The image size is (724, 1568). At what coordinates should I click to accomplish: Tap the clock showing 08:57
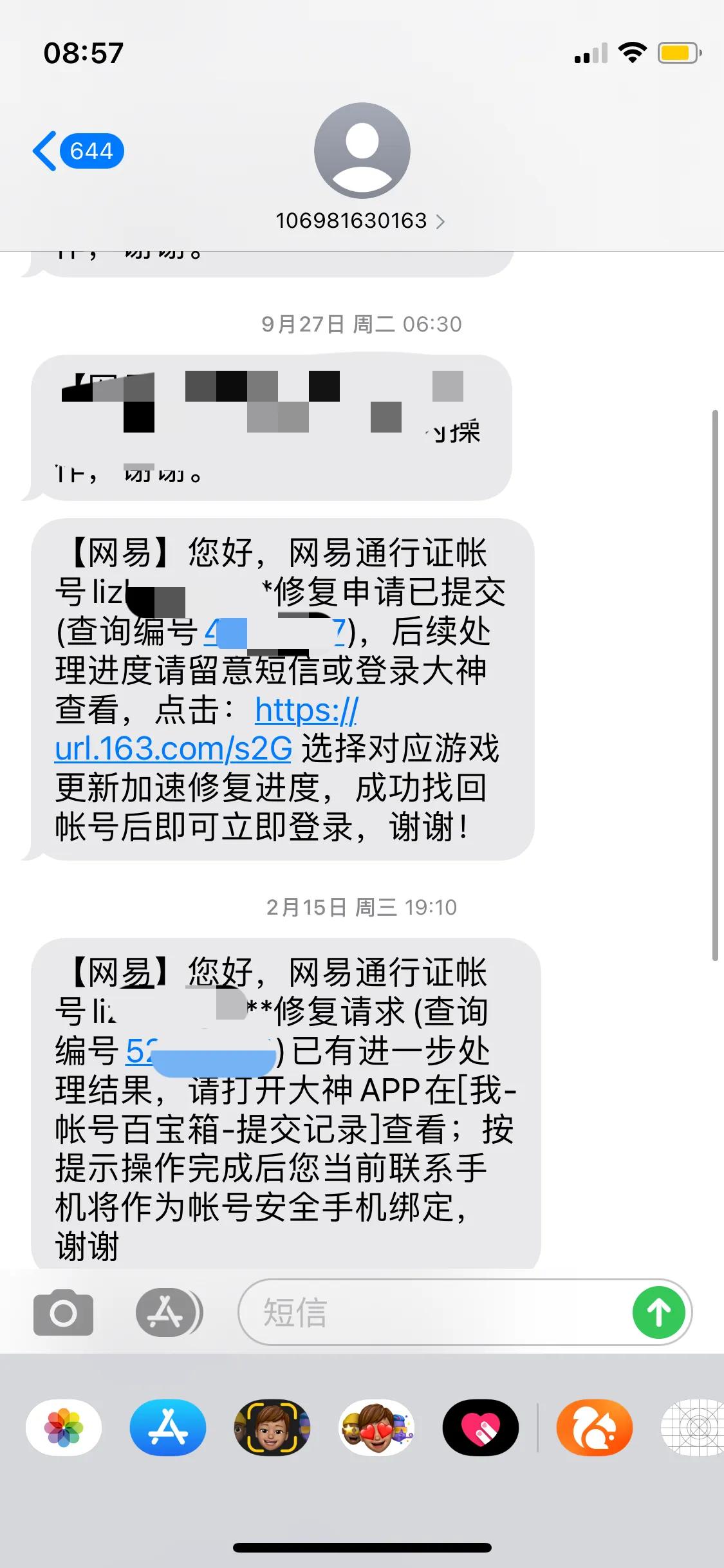(82, 54)
